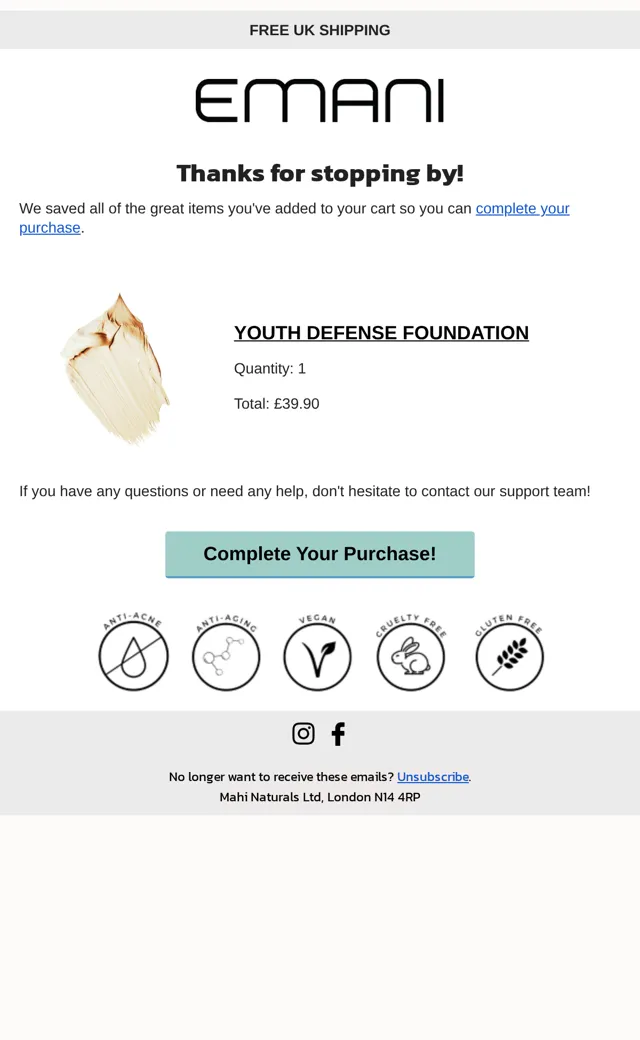Open the Facebook icon in the footer

click(338, 734)
